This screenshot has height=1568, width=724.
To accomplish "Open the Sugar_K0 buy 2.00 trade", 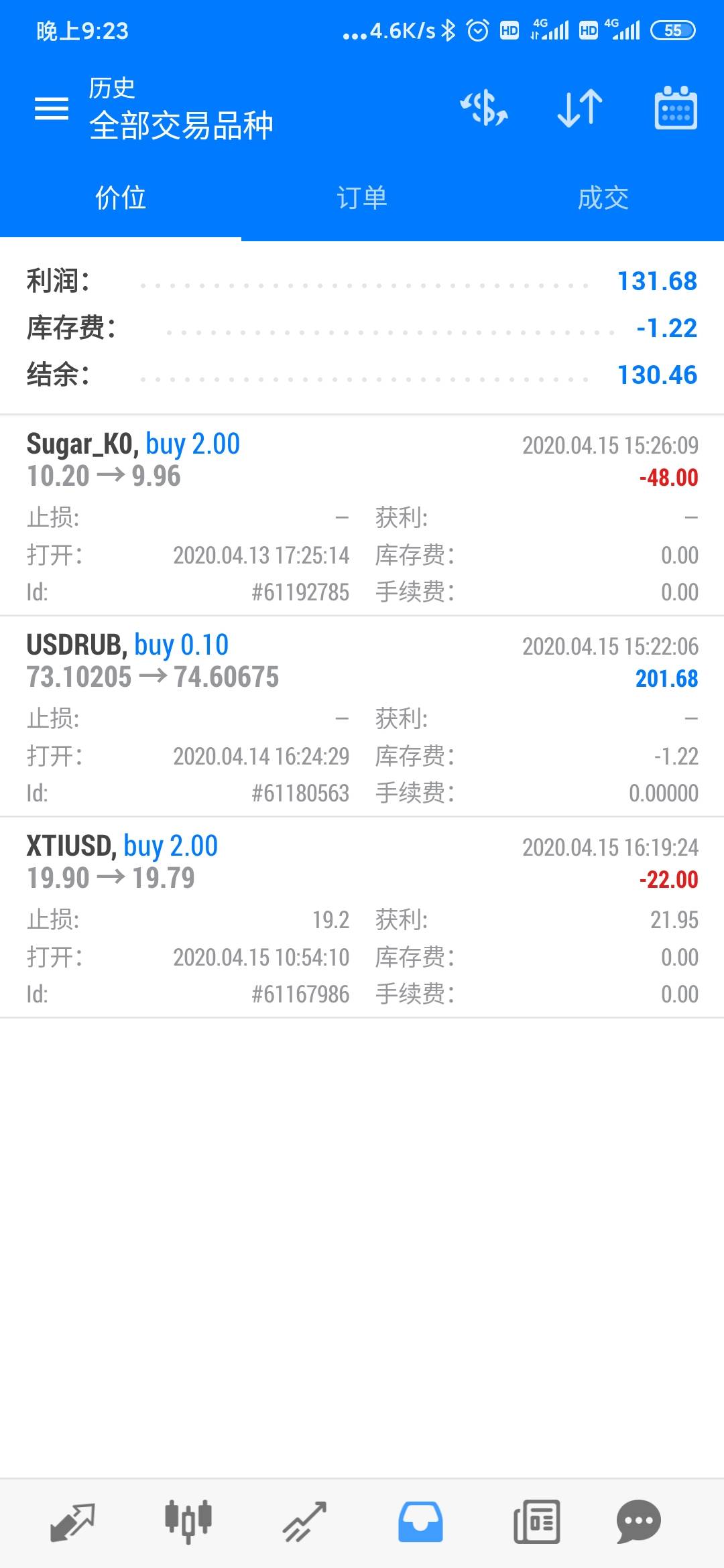I will [362, 516].
